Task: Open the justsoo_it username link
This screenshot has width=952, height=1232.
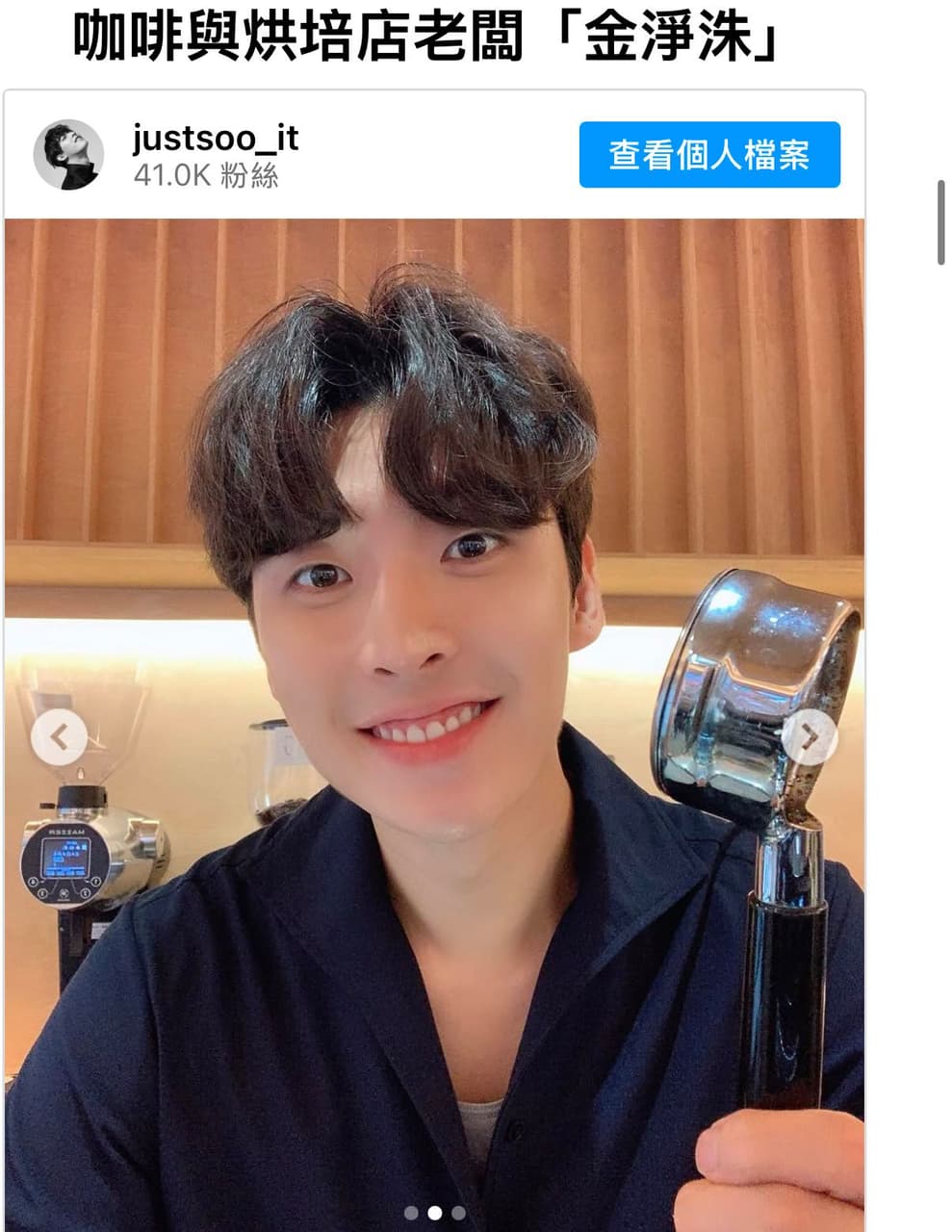Action: 216,139
